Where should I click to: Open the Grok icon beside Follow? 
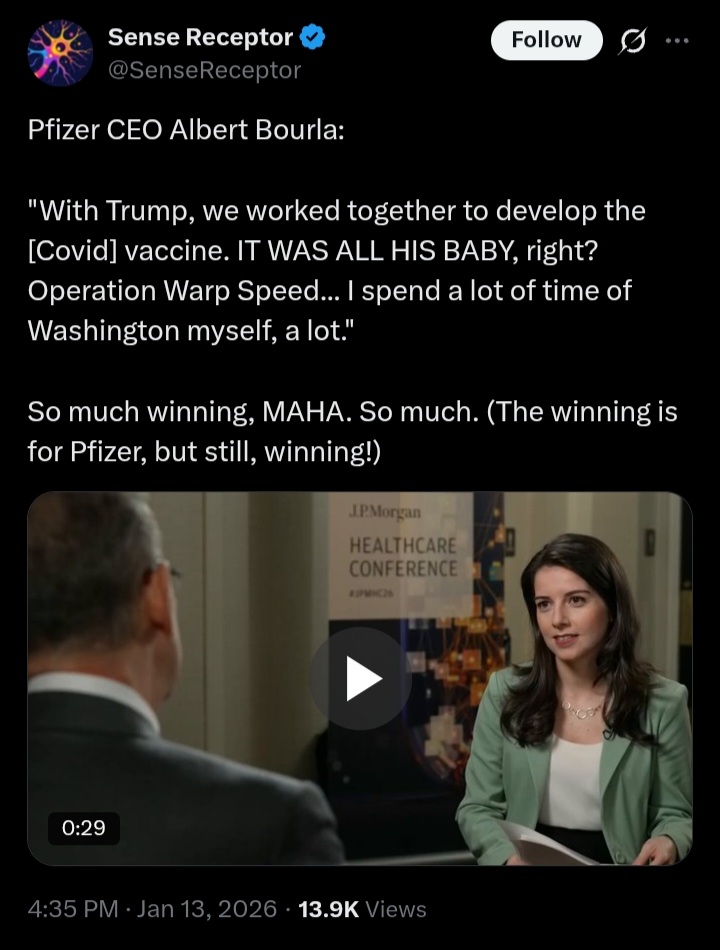633,41
